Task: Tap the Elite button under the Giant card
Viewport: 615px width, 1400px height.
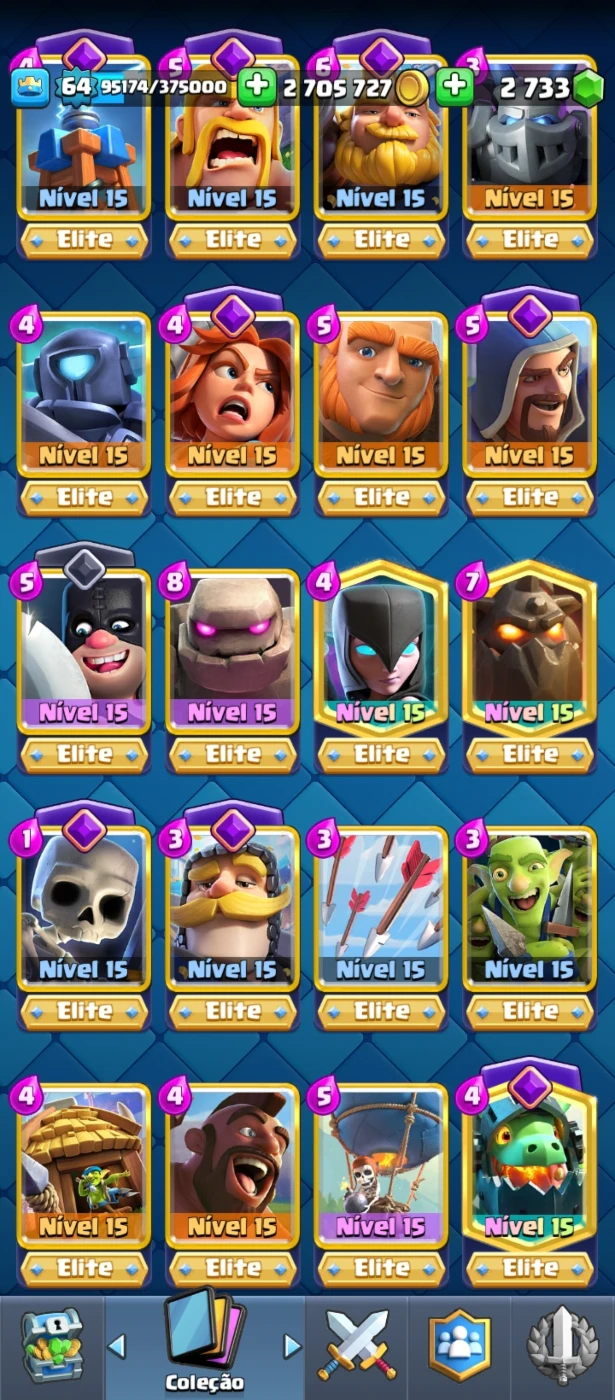Action: pyautogui.click(x=381, y=497)
